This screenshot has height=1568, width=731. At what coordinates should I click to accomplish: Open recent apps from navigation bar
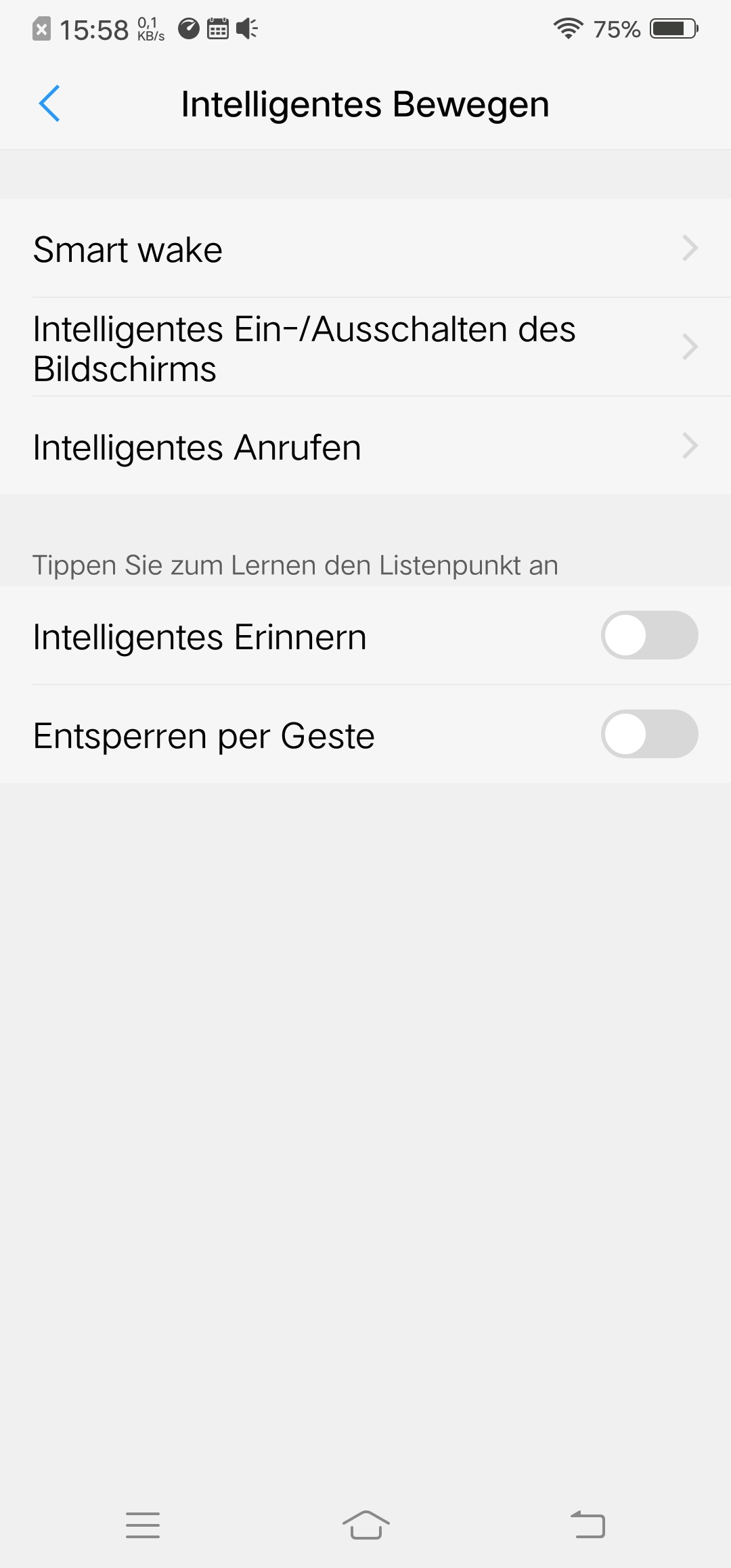(143, 1525)
